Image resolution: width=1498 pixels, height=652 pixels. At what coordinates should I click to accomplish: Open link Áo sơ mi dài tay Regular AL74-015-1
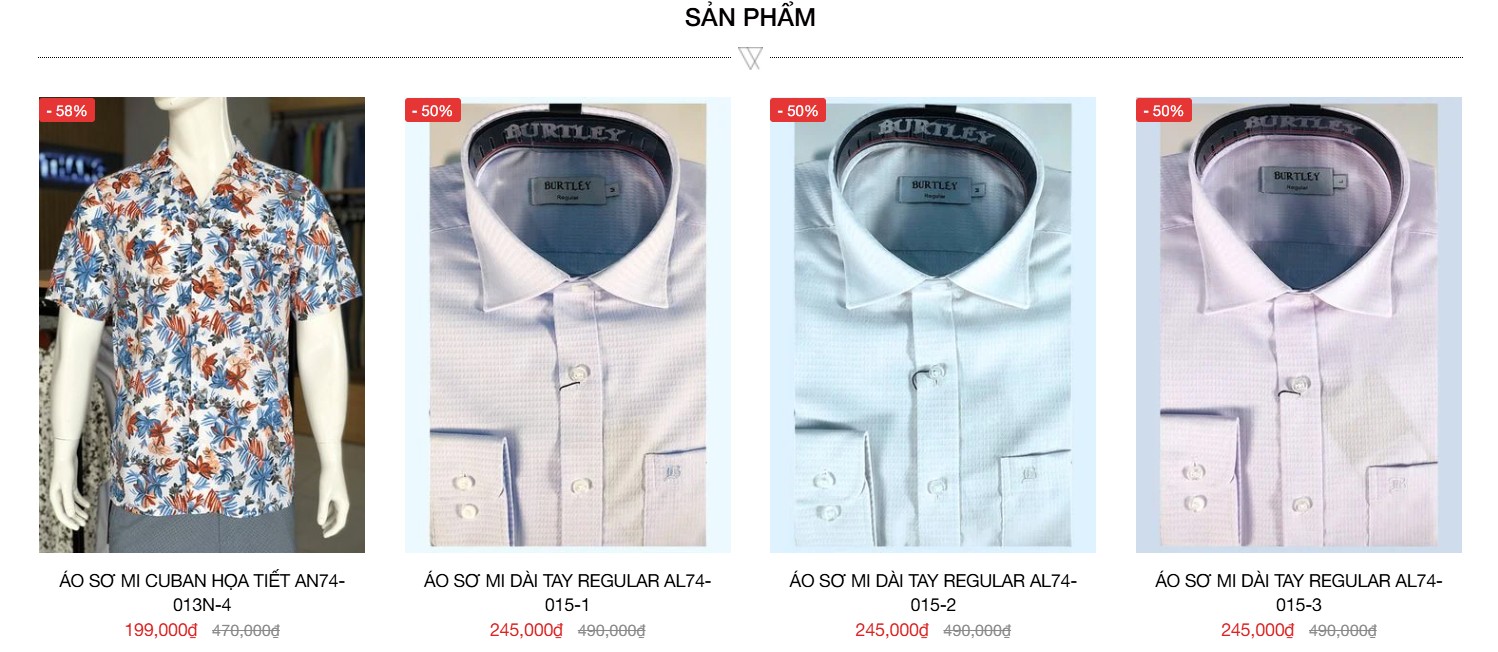tap(567, 593)
